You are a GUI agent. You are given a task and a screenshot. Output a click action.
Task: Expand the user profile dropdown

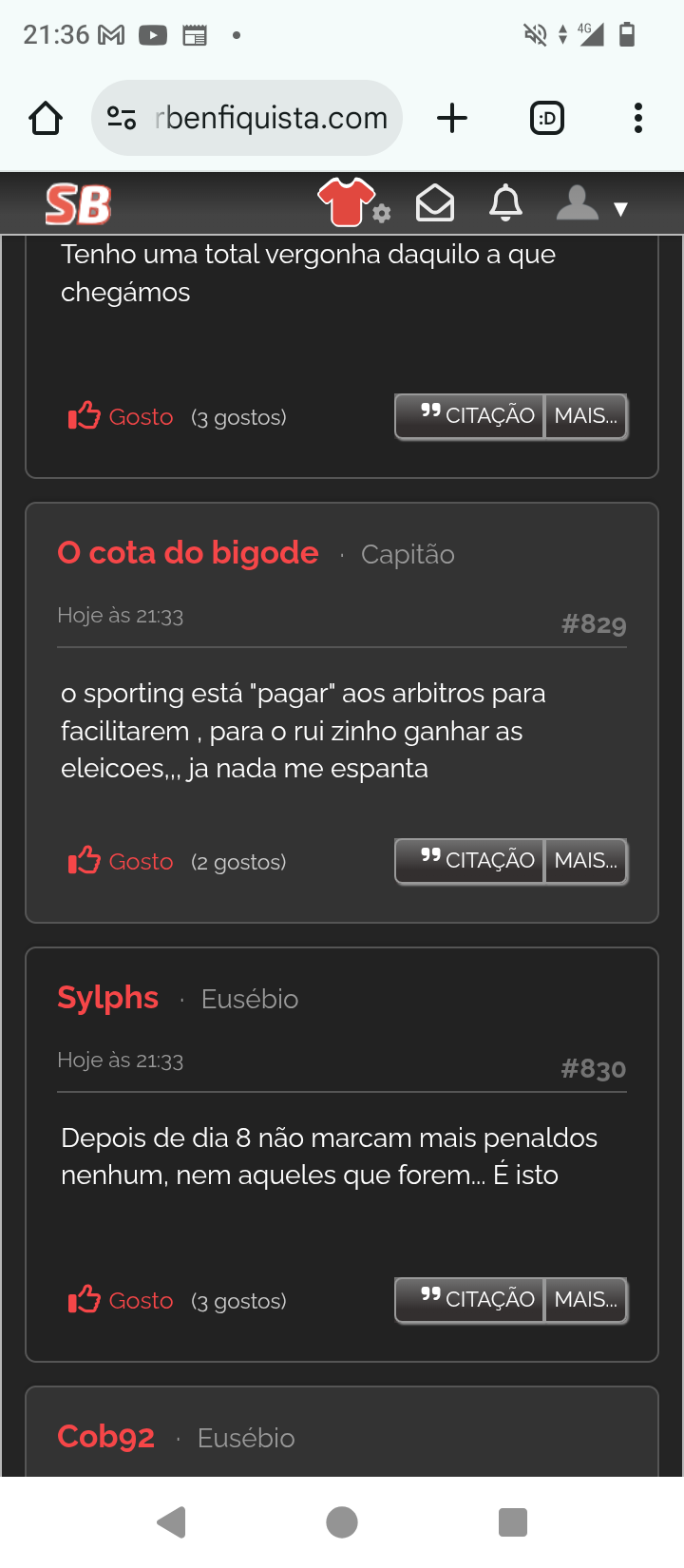click(591, 204)
